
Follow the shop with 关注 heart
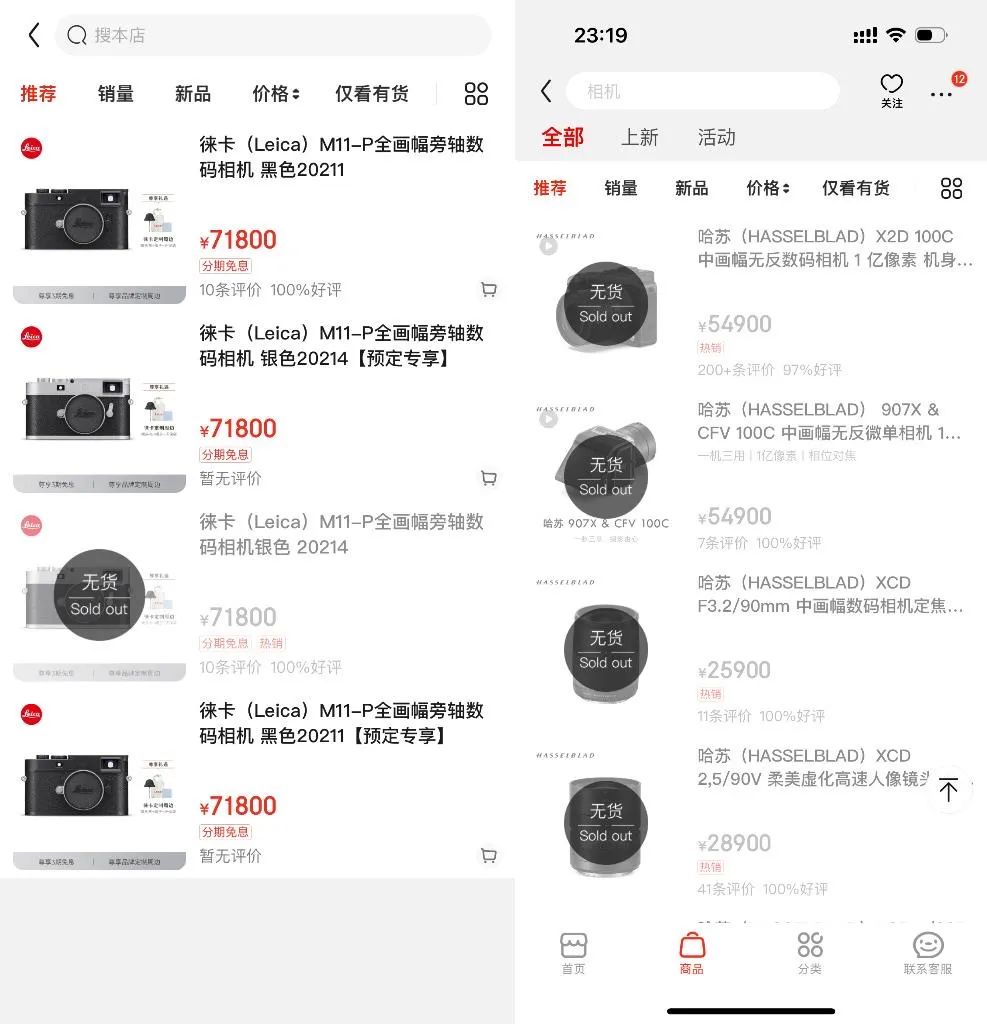tap(891, 90)
